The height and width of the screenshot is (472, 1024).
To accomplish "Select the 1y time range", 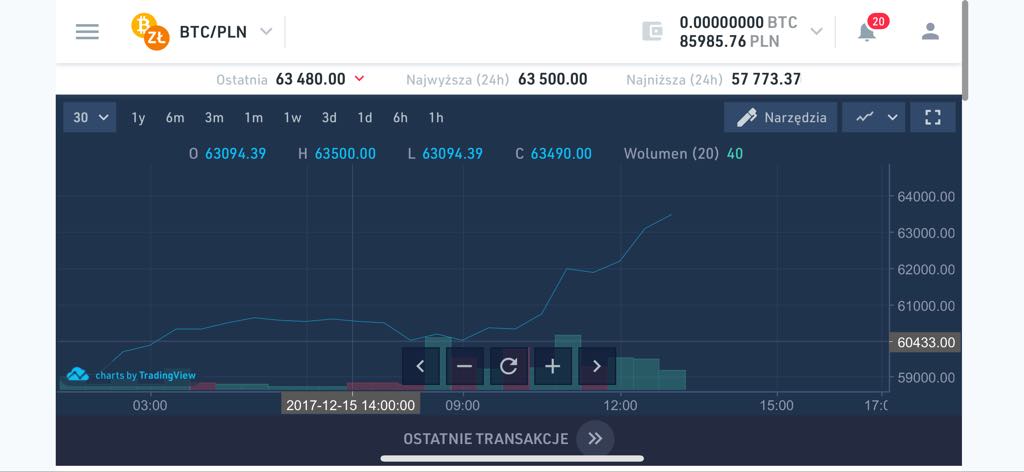I will (138, 117).
